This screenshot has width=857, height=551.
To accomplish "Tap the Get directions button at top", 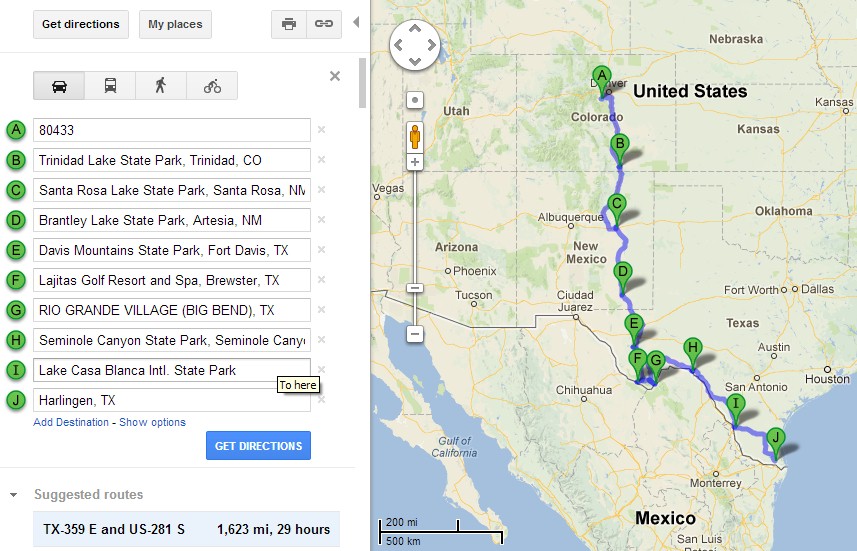I will click(x=81, y=25).
